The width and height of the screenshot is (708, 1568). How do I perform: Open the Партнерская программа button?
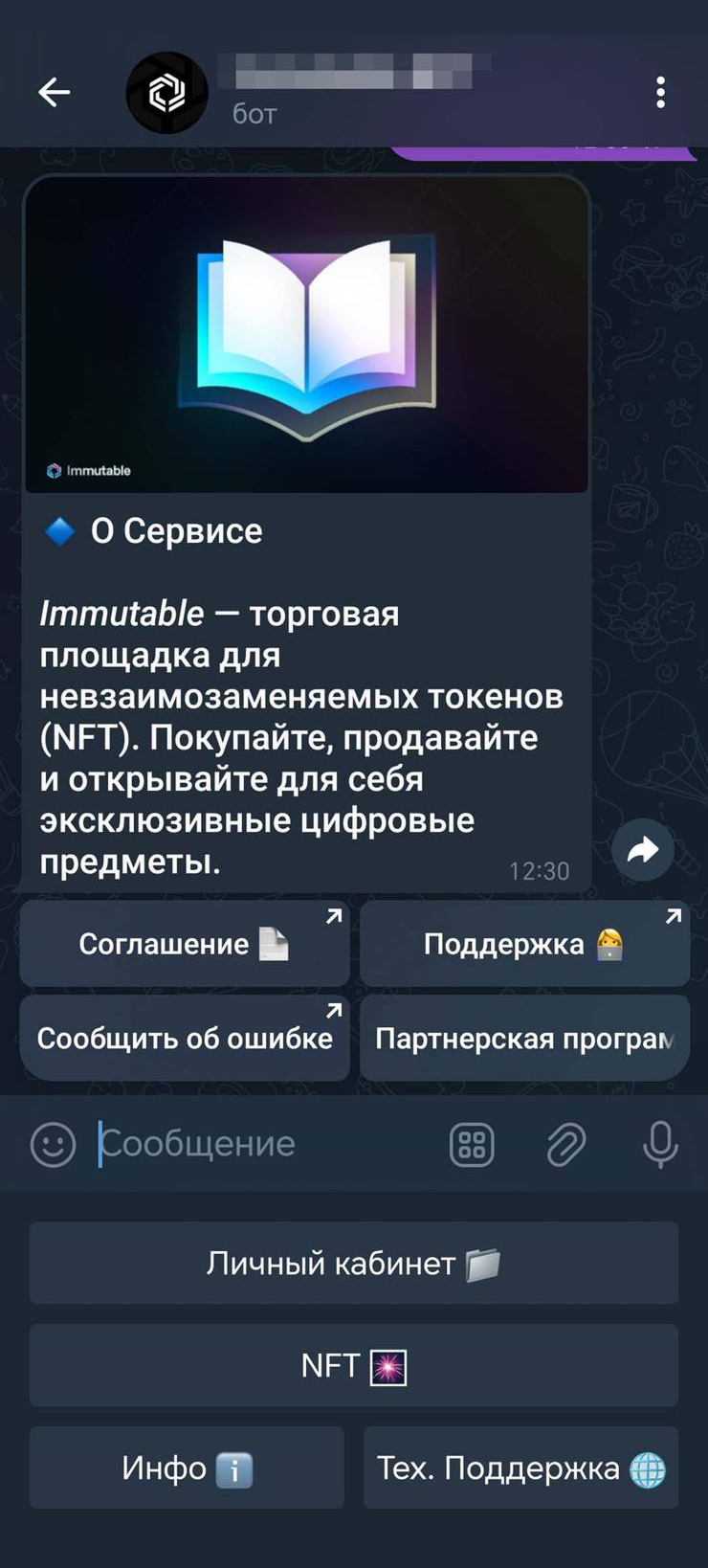524,1038
